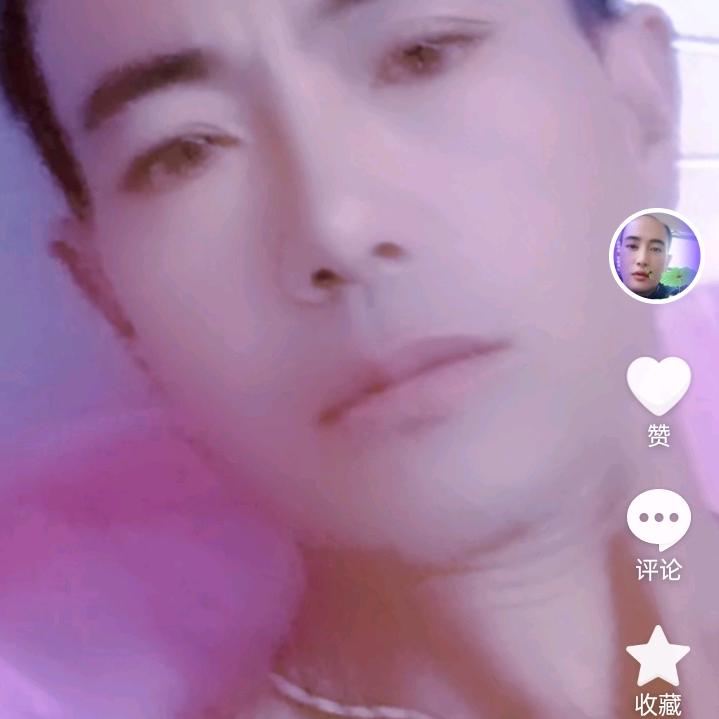
Task: Like this video with the heart
Action: click(x=658, y=386)
